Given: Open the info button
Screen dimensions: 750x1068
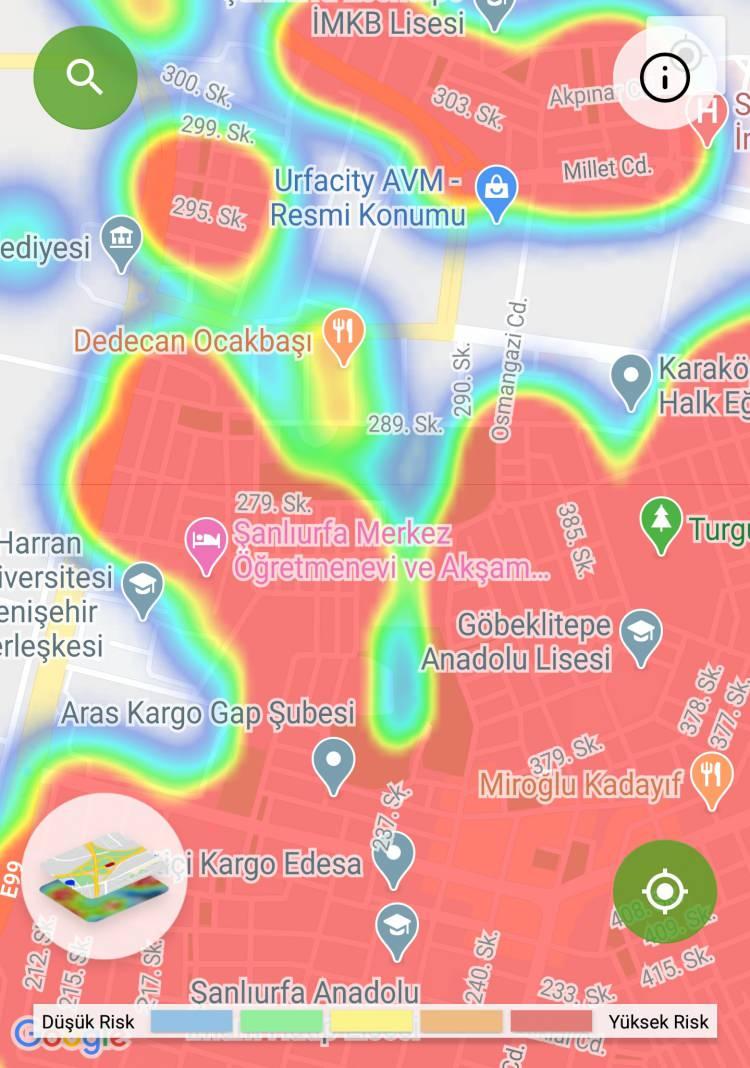Looking at the screenshot, I should pyautogui.click(x=665, y=79).
